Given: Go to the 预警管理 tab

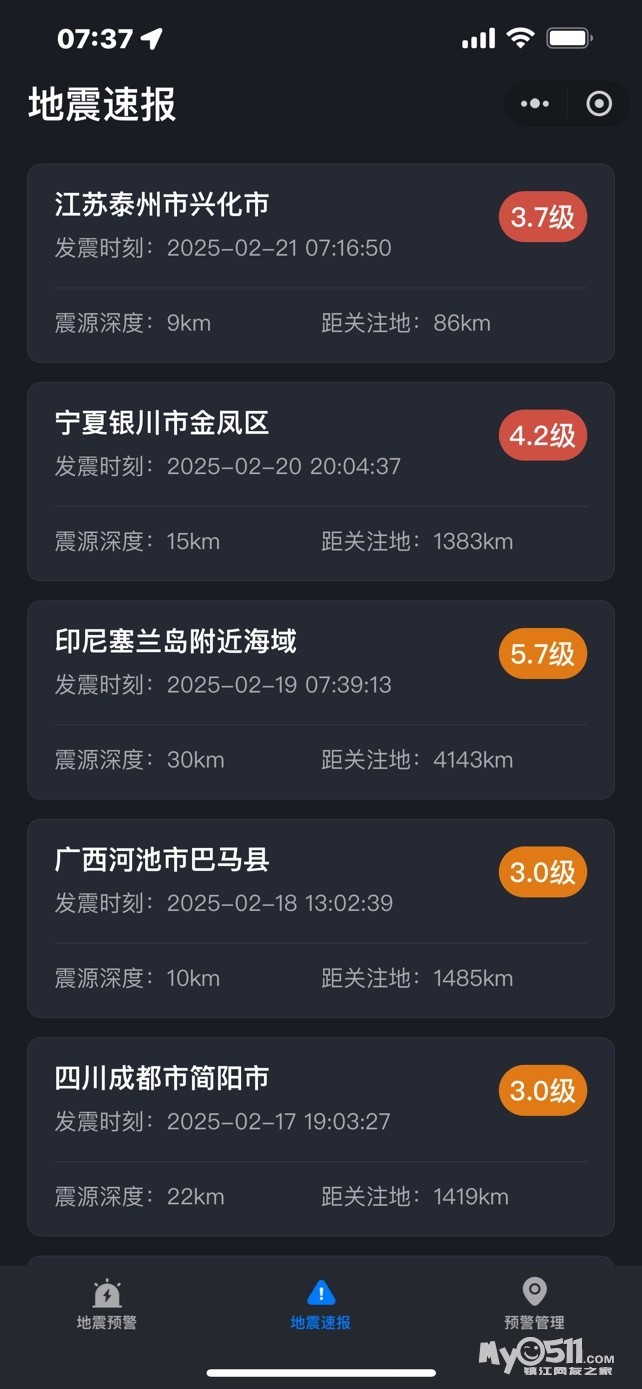Looking at the screenshot, I should coord(535,1304).
